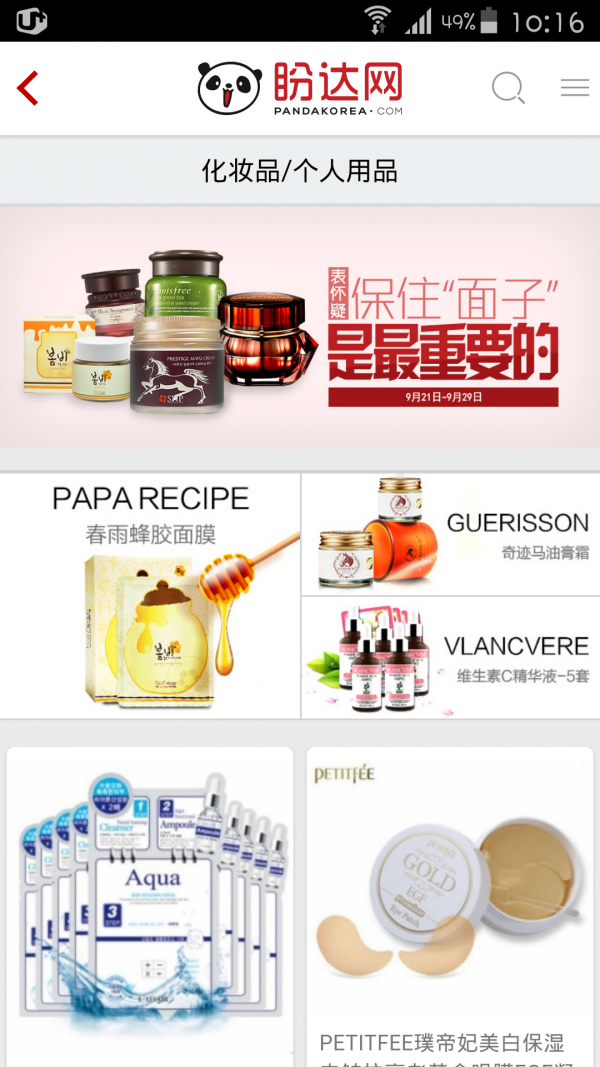Open the hamburger menu
Viewport: 600px width, 1067px height.
tap(575, 88)
